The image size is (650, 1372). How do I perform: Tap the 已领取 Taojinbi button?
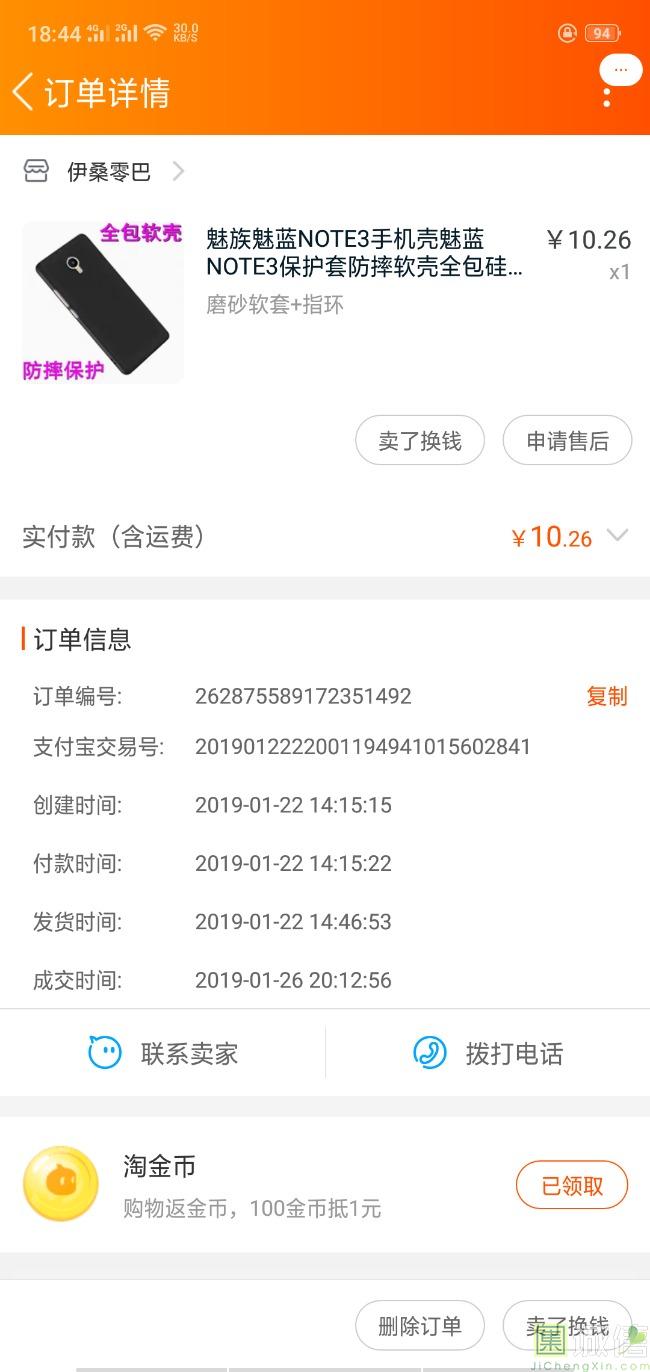pos(572,1186)
